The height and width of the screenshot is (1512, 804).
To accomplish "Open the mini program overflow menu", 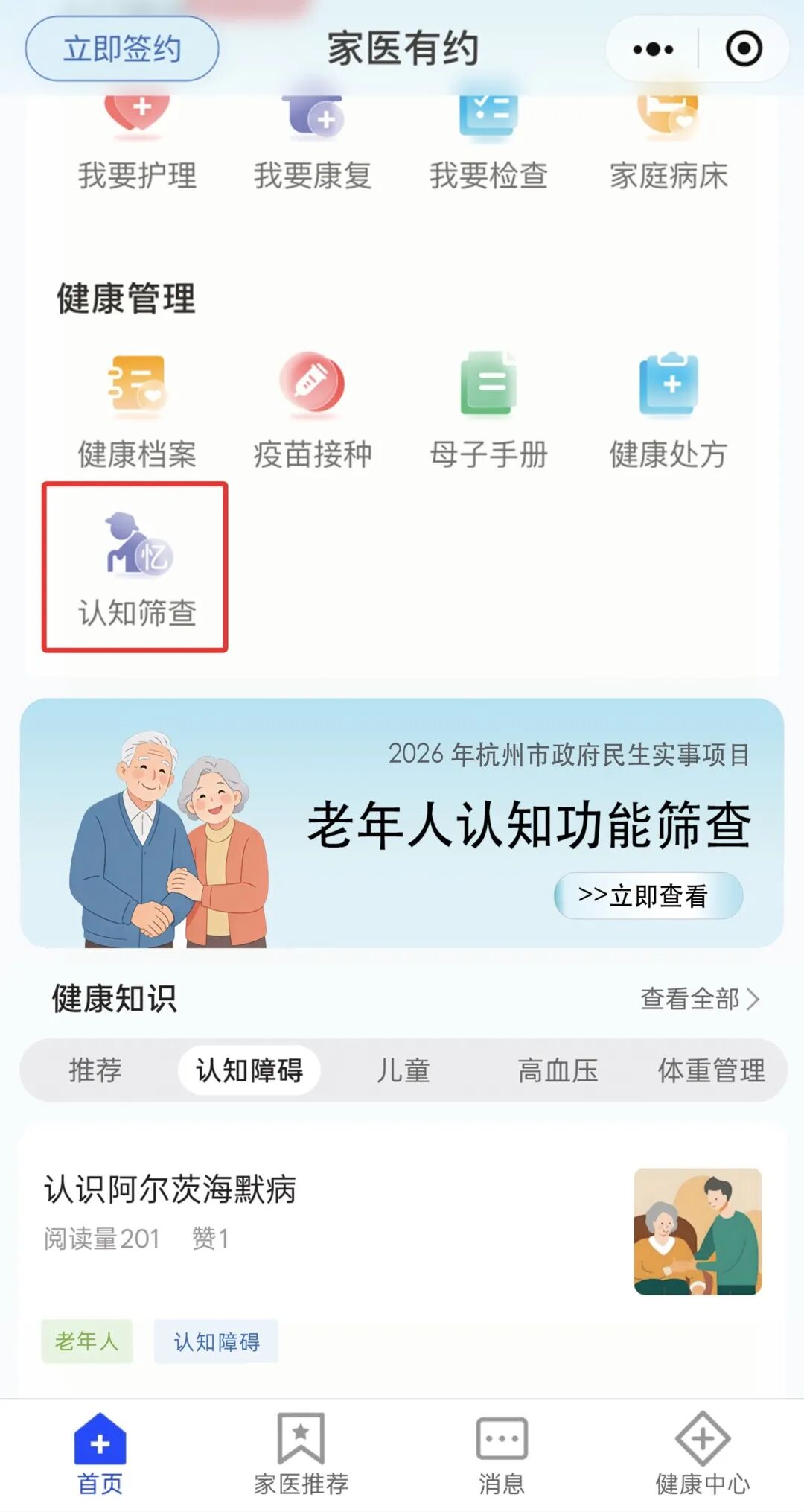I will [x=653, y=50].
